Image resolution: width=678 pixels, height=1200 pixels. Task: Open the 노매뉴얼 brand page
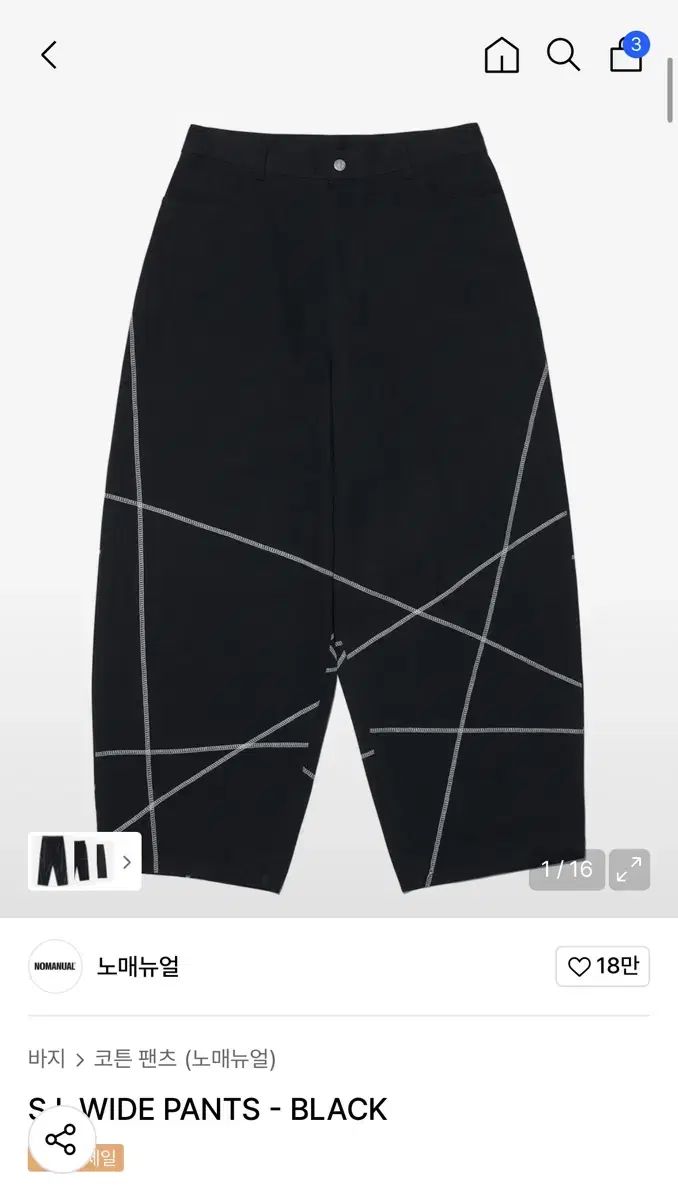click(137, 966)
